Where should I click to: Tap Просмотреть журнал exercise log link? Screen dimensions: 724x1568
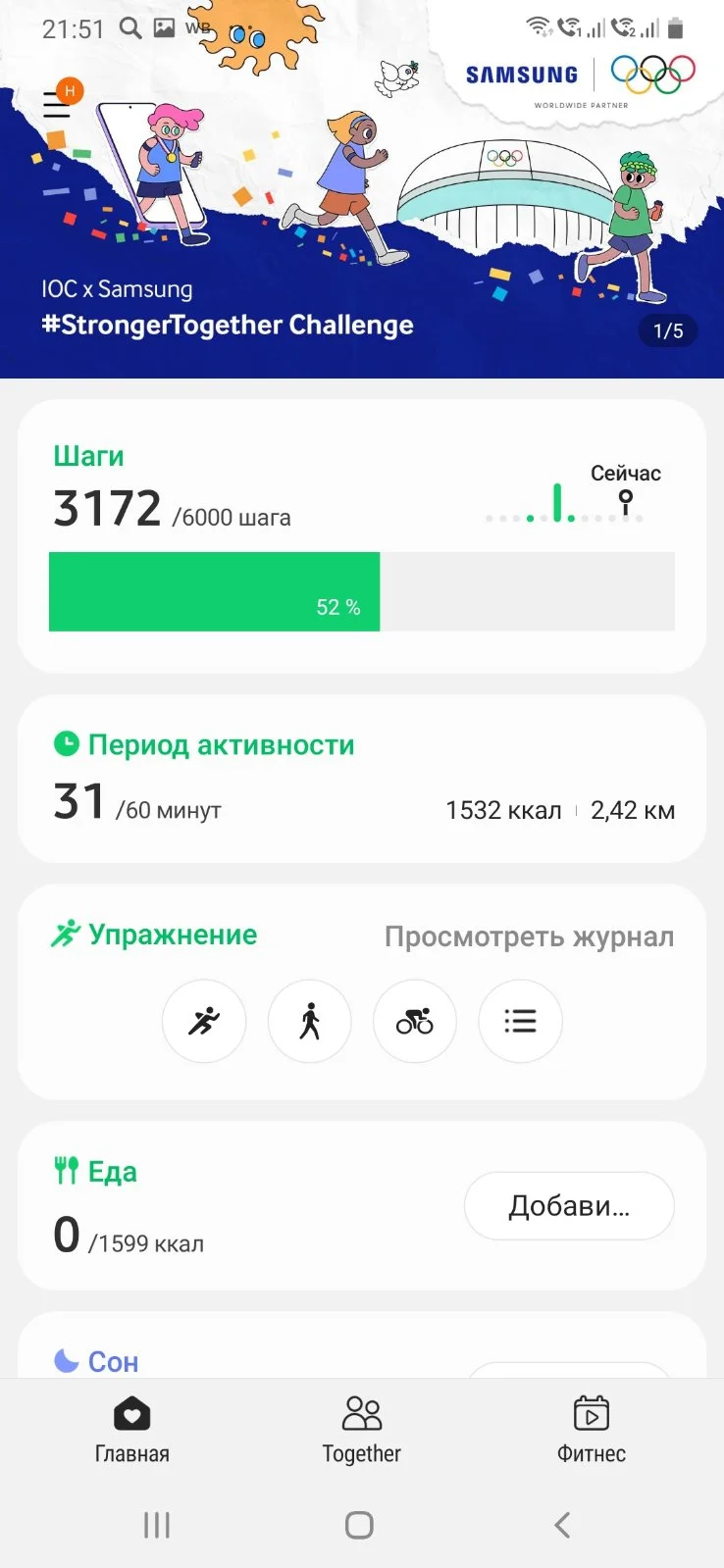click(x=529, y=936)
